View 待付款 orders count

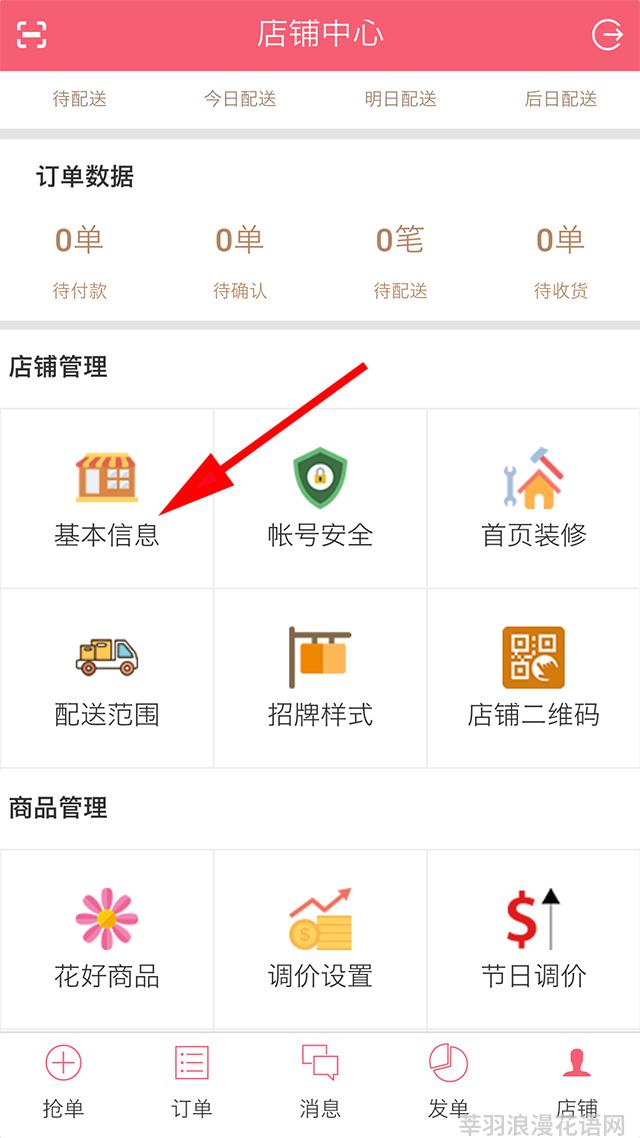(x=80, y=261)
